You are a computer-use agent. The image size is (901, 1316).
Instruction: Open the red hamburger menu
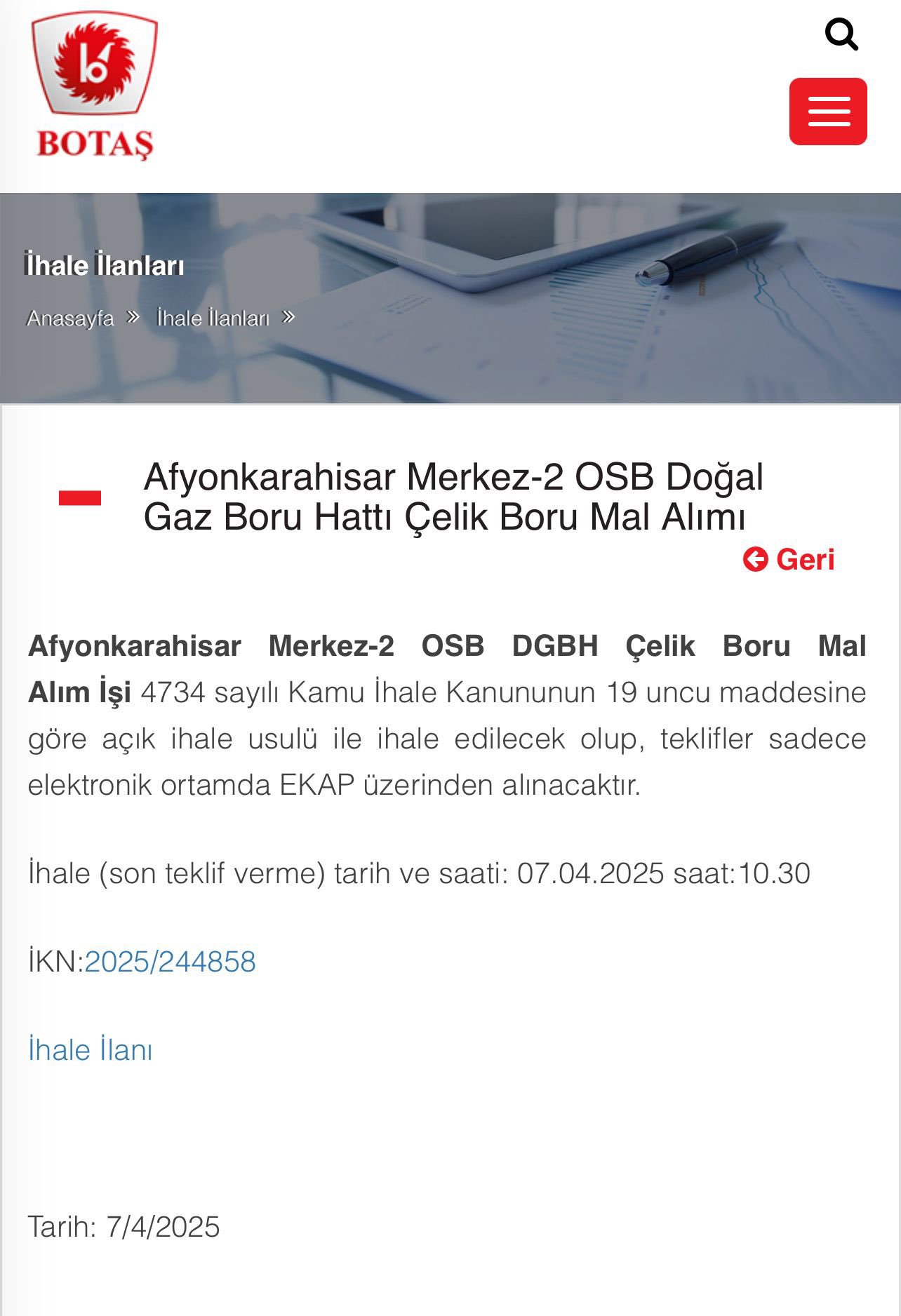[x=828, y=112]
